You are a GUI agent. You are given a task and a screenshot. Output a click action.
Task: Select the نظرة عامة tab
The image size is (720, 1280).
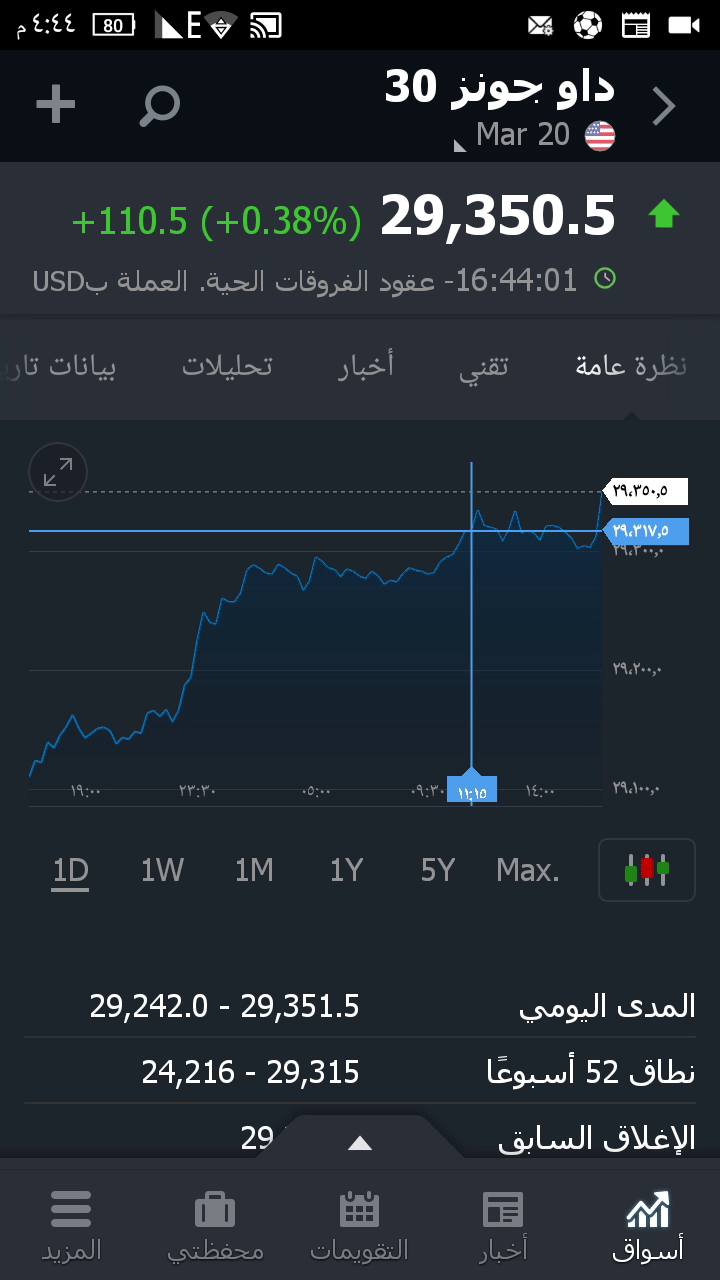(631, 366)
